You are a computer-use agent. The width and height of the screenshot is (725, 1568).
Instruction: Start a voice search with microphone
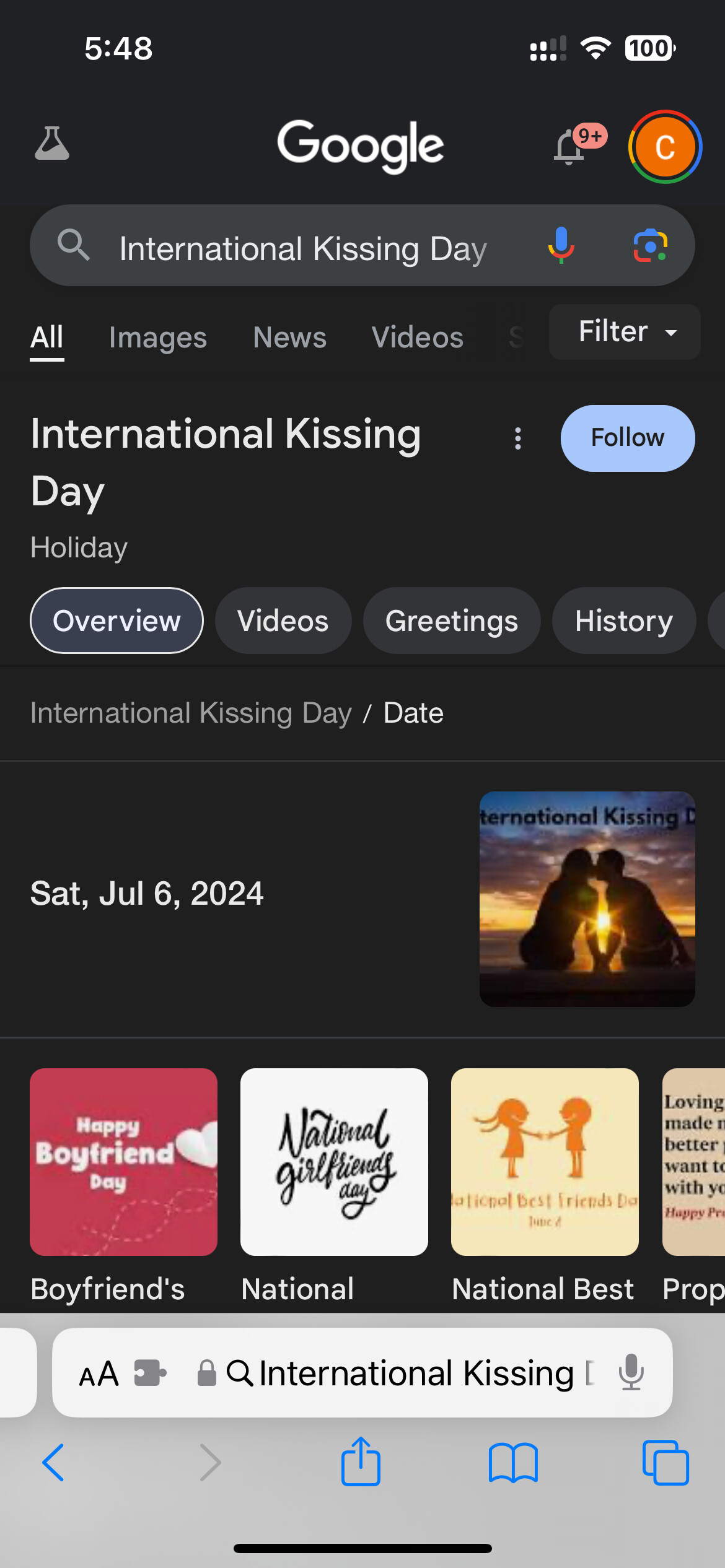(561, 245)
